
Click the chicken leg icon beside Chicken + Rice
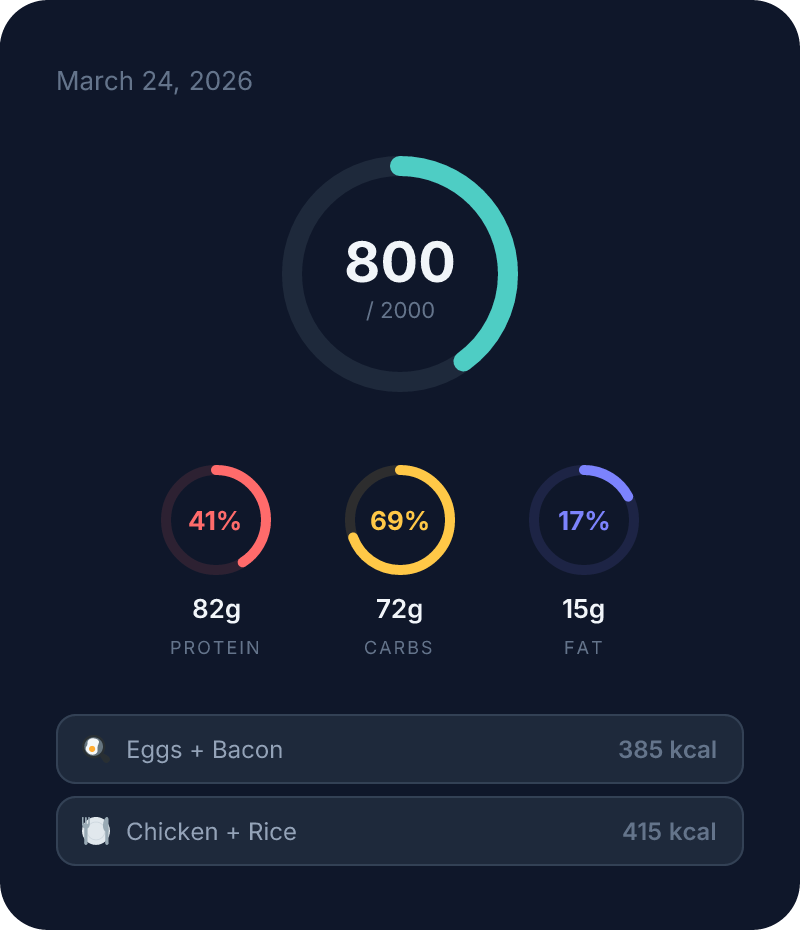[95, 831]
